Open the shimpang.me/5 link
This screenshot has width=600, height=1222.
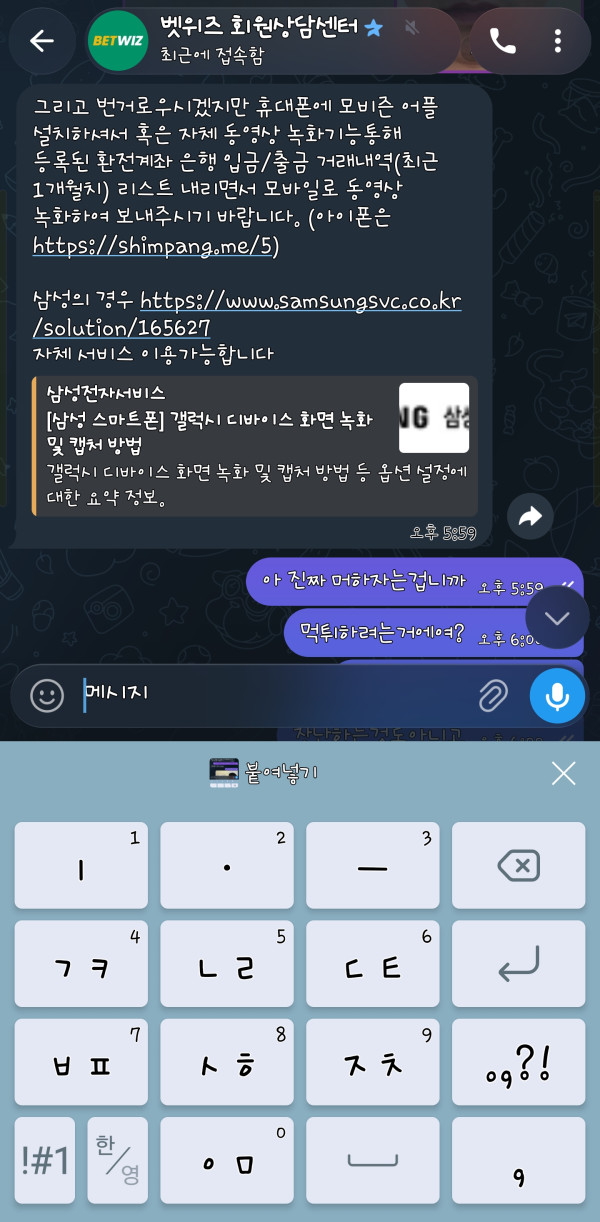pos(156,245)
